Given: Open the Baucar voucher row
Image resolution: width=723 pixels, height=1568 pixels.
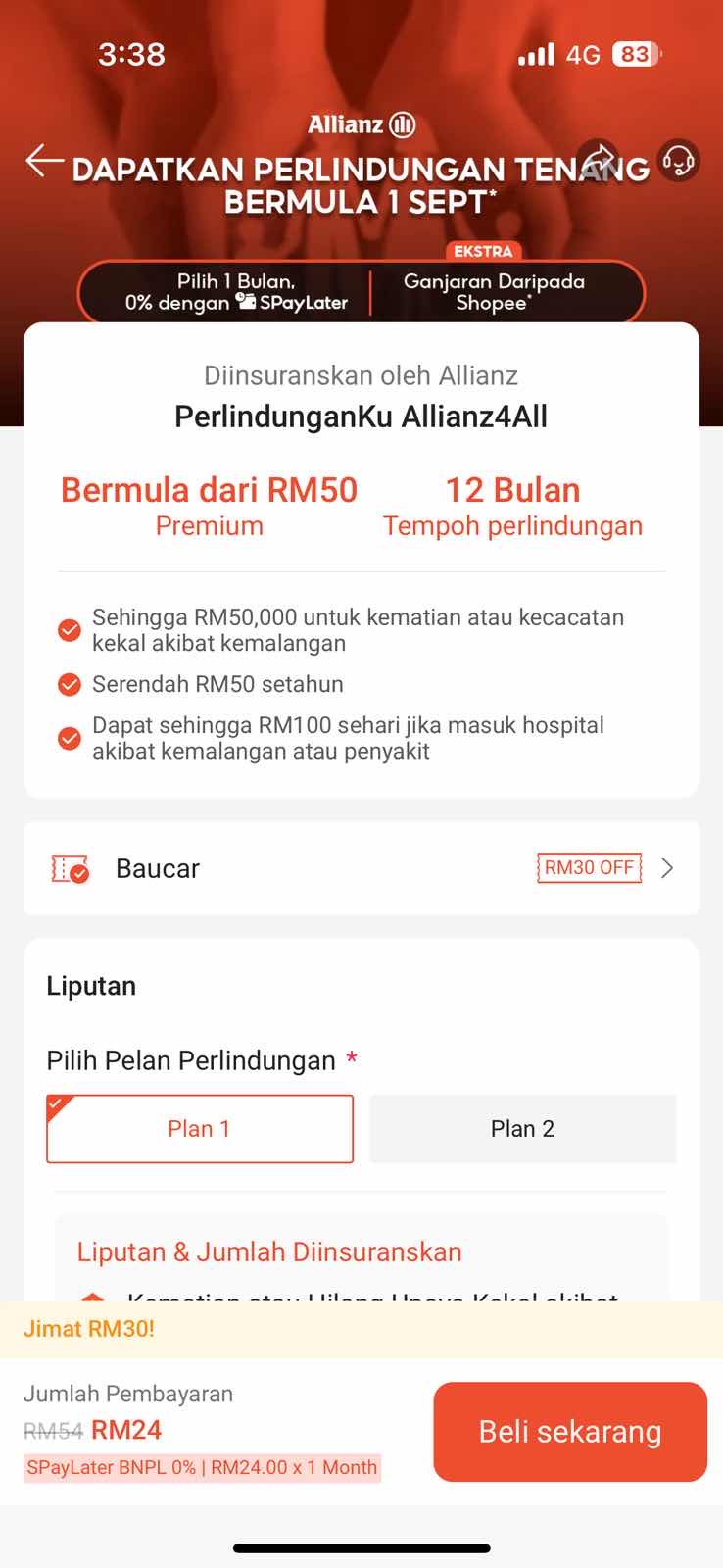Looking at the screenshot, I should coord(361,868).
